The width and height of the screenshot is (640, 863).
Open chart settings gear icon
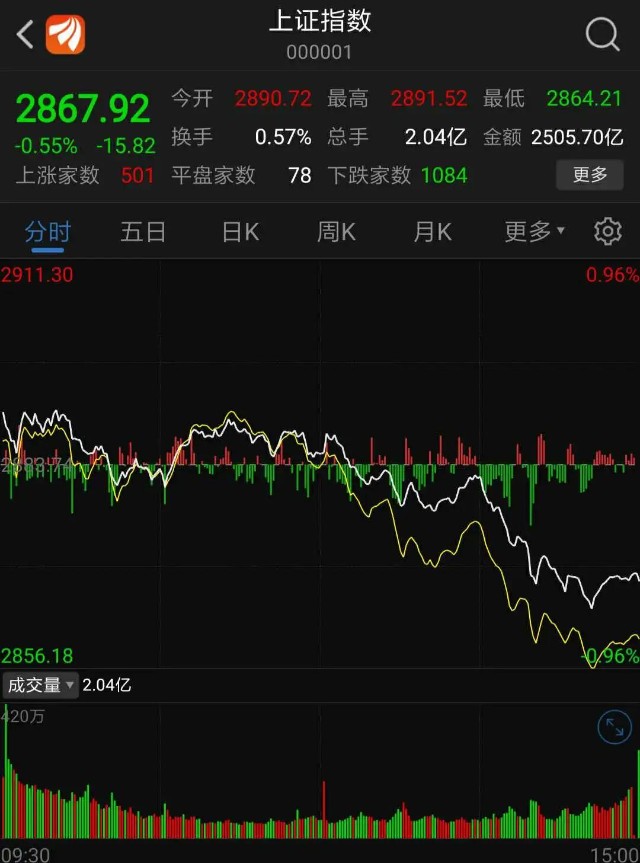click(607, 232)
